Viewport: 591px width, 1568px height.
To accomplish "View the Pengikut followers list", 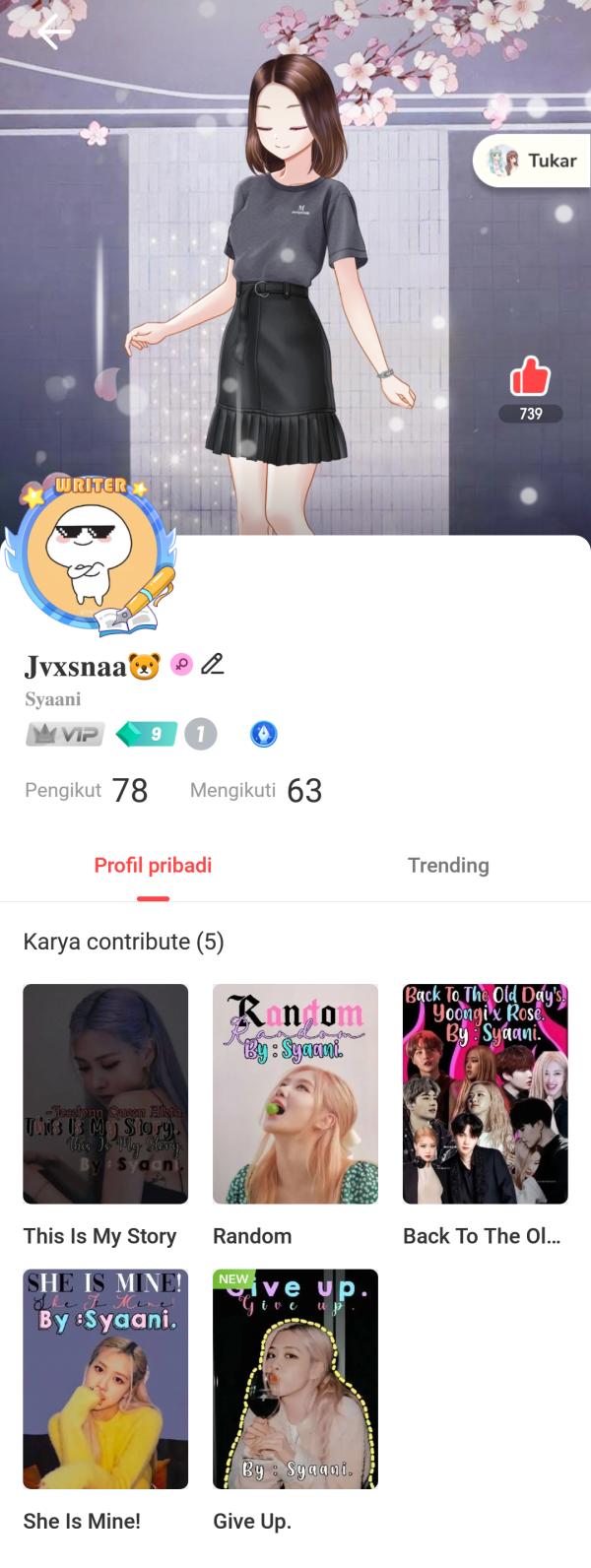I will (87, 790).
